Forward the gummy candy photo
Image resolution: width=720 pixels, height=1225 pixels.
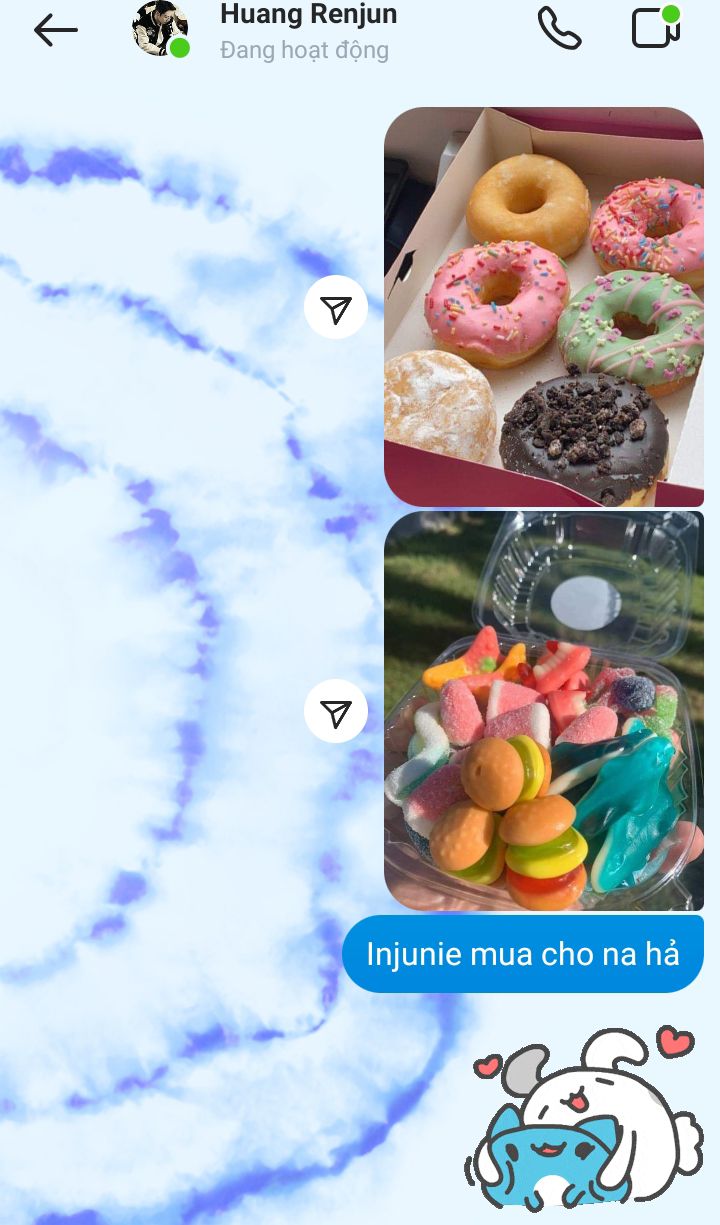pyautogui.click(x=336, y=711)
